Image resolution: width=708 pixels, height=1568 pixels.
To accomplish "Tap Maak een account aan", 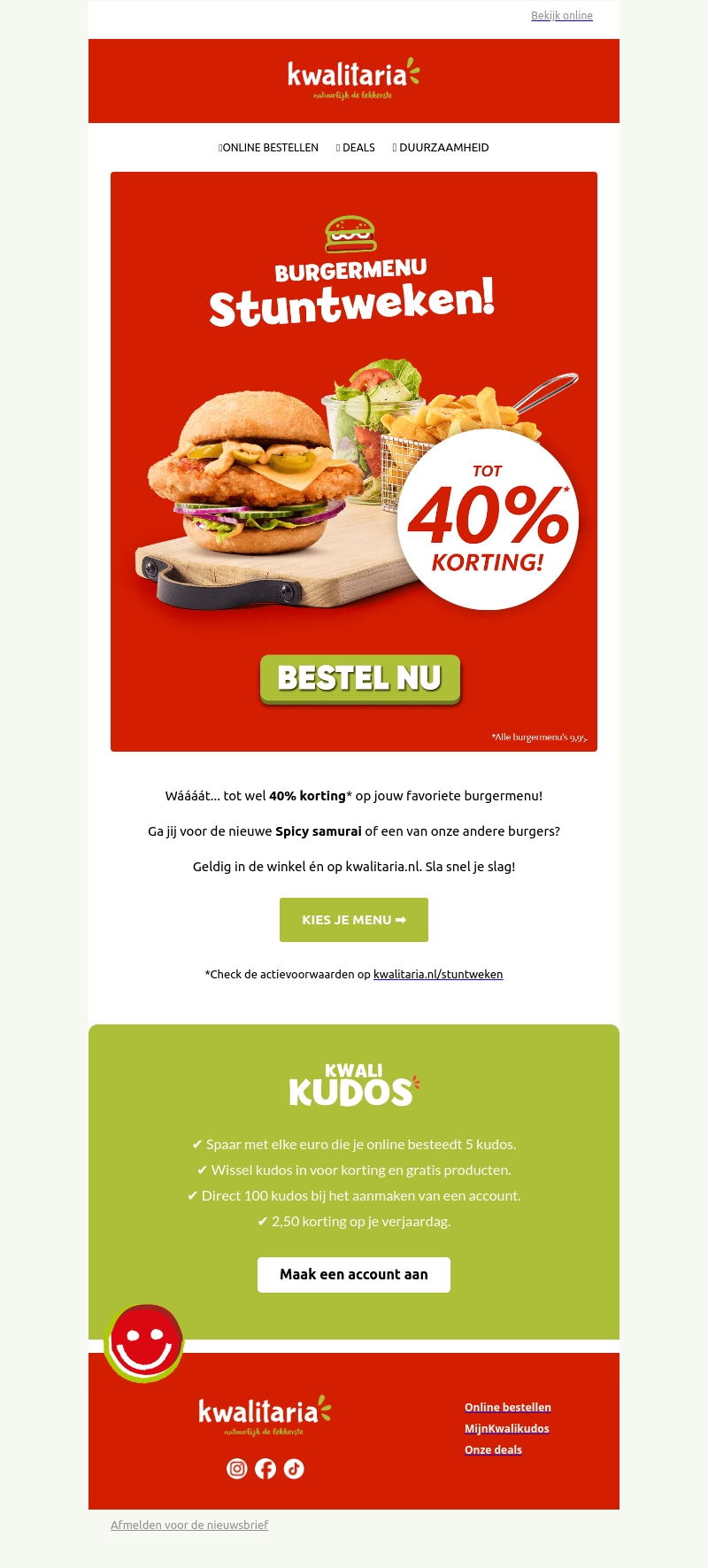I will point(354,1275).
